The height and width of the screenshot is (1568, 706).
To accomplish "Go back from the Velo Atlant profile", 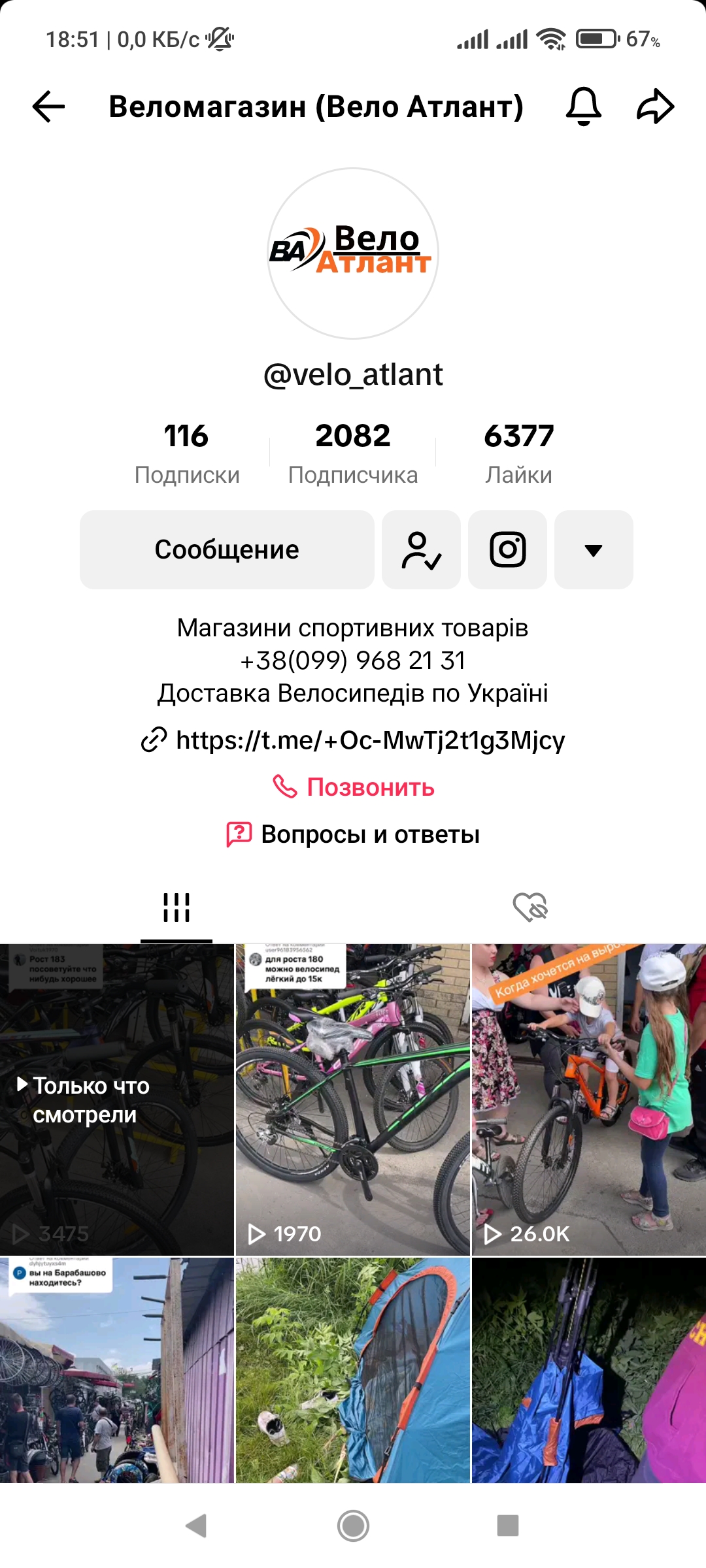I will [49, 106].
